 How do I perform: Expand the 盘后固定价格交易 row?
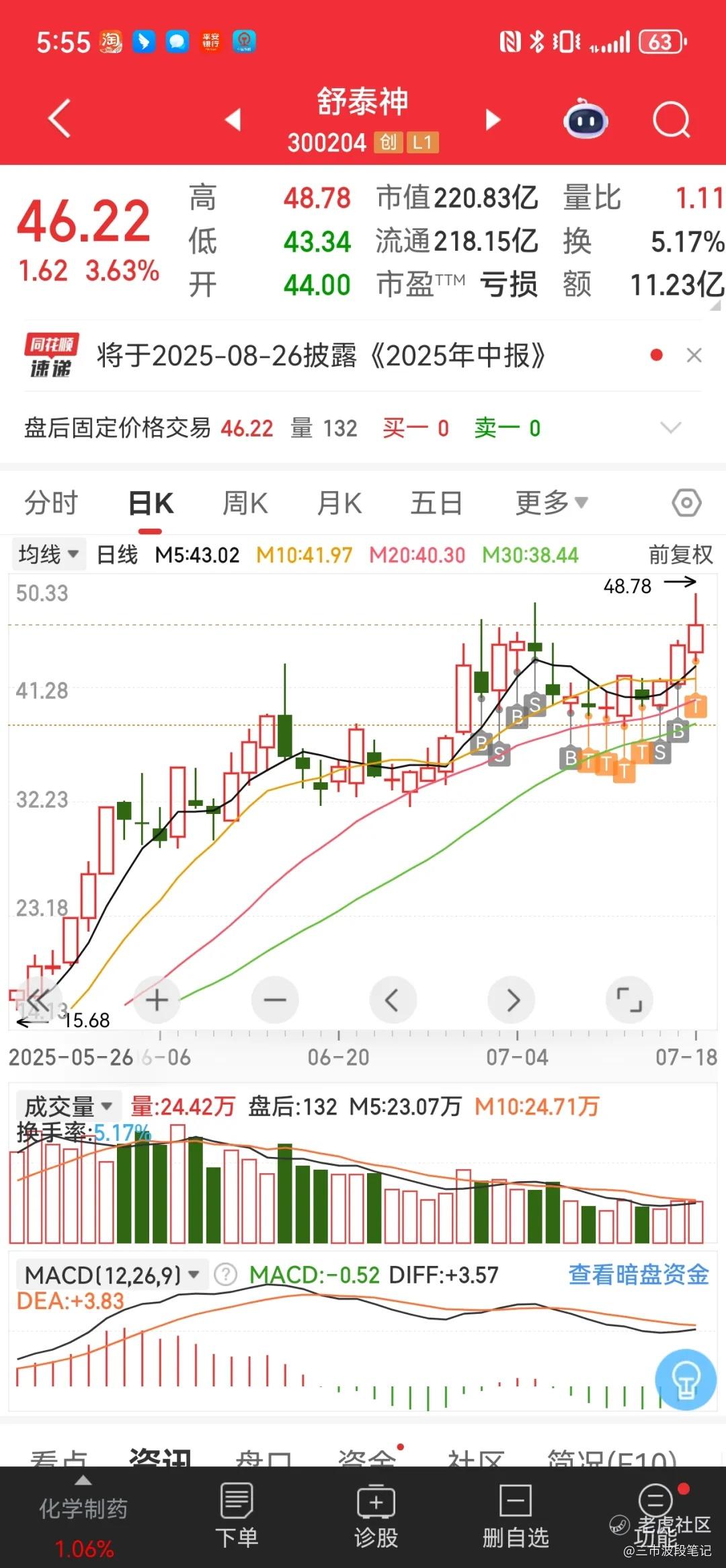coord(670,428)
